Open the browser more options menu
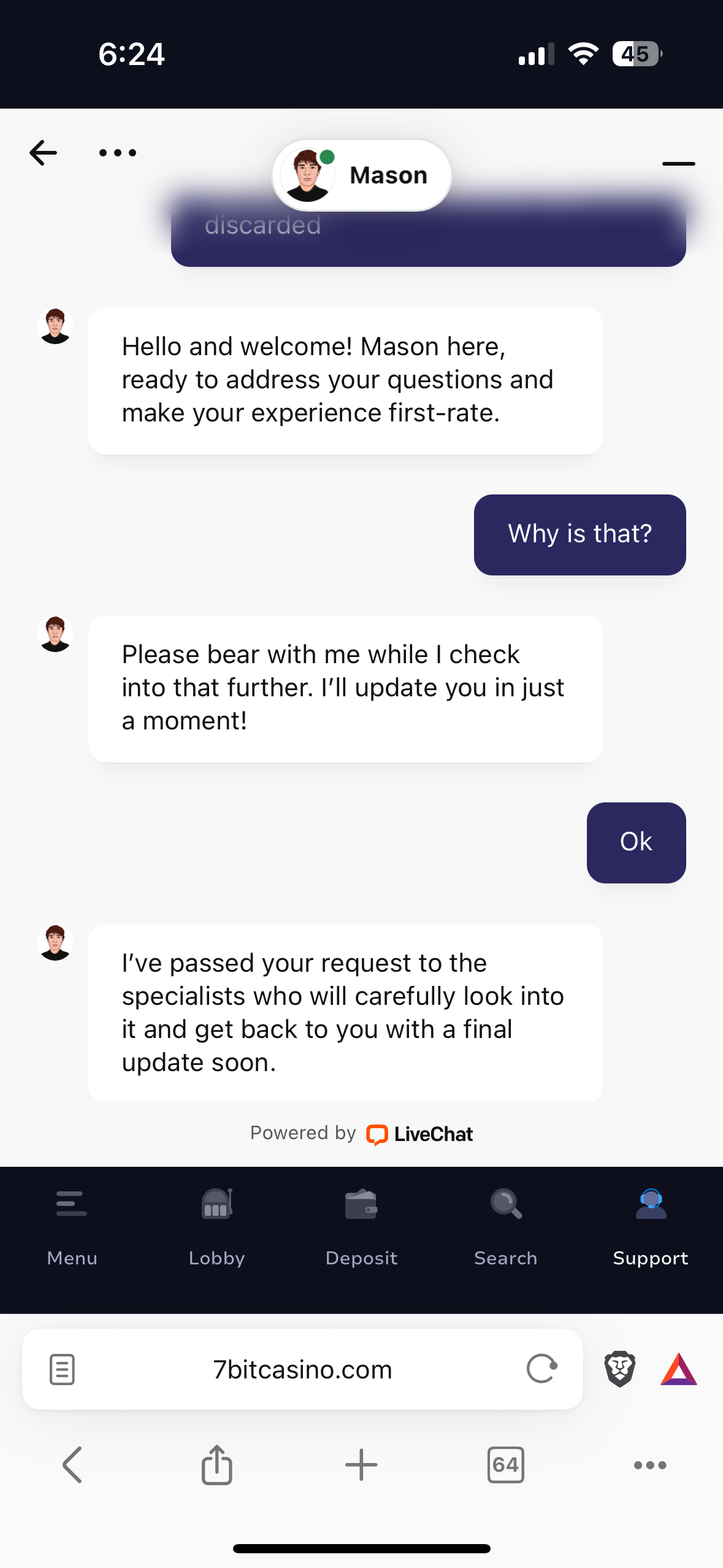 pos(650,1465)
